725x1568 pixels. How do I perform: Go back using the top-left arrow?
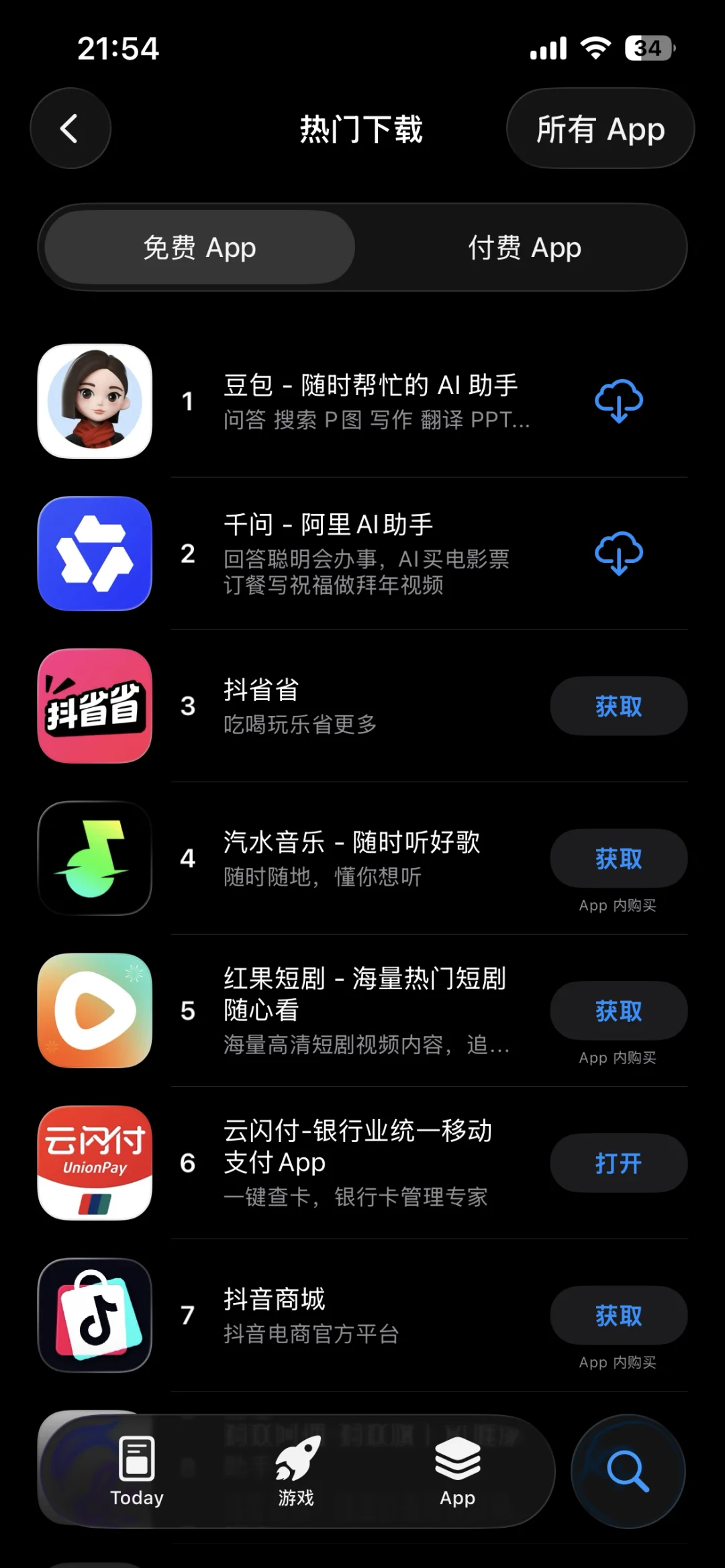[x=70, y=128]
